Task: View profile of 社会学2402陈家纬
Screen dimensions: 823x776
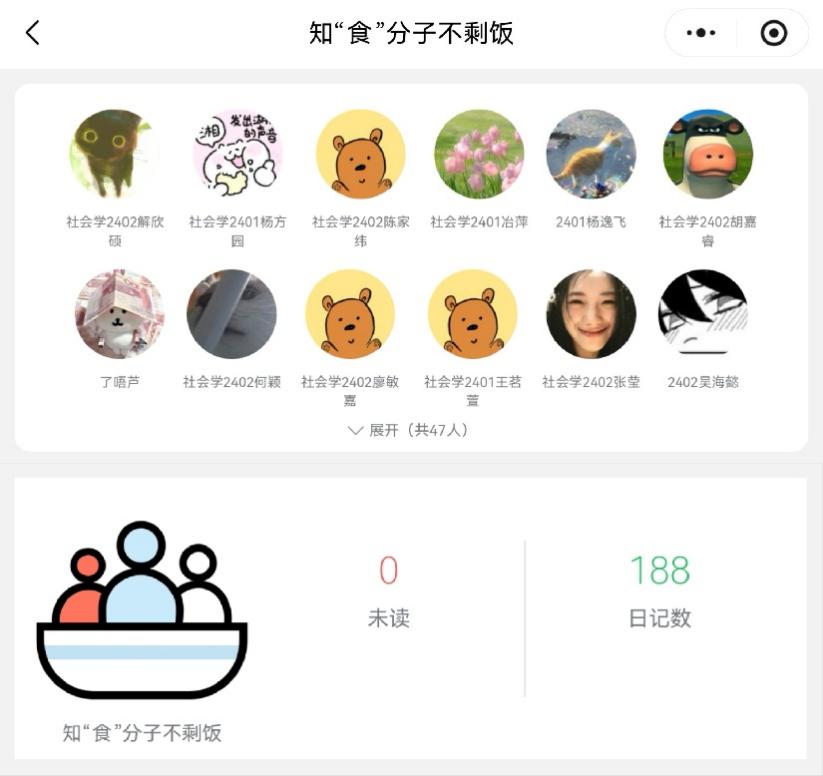Action: click(x=360, y=154)
